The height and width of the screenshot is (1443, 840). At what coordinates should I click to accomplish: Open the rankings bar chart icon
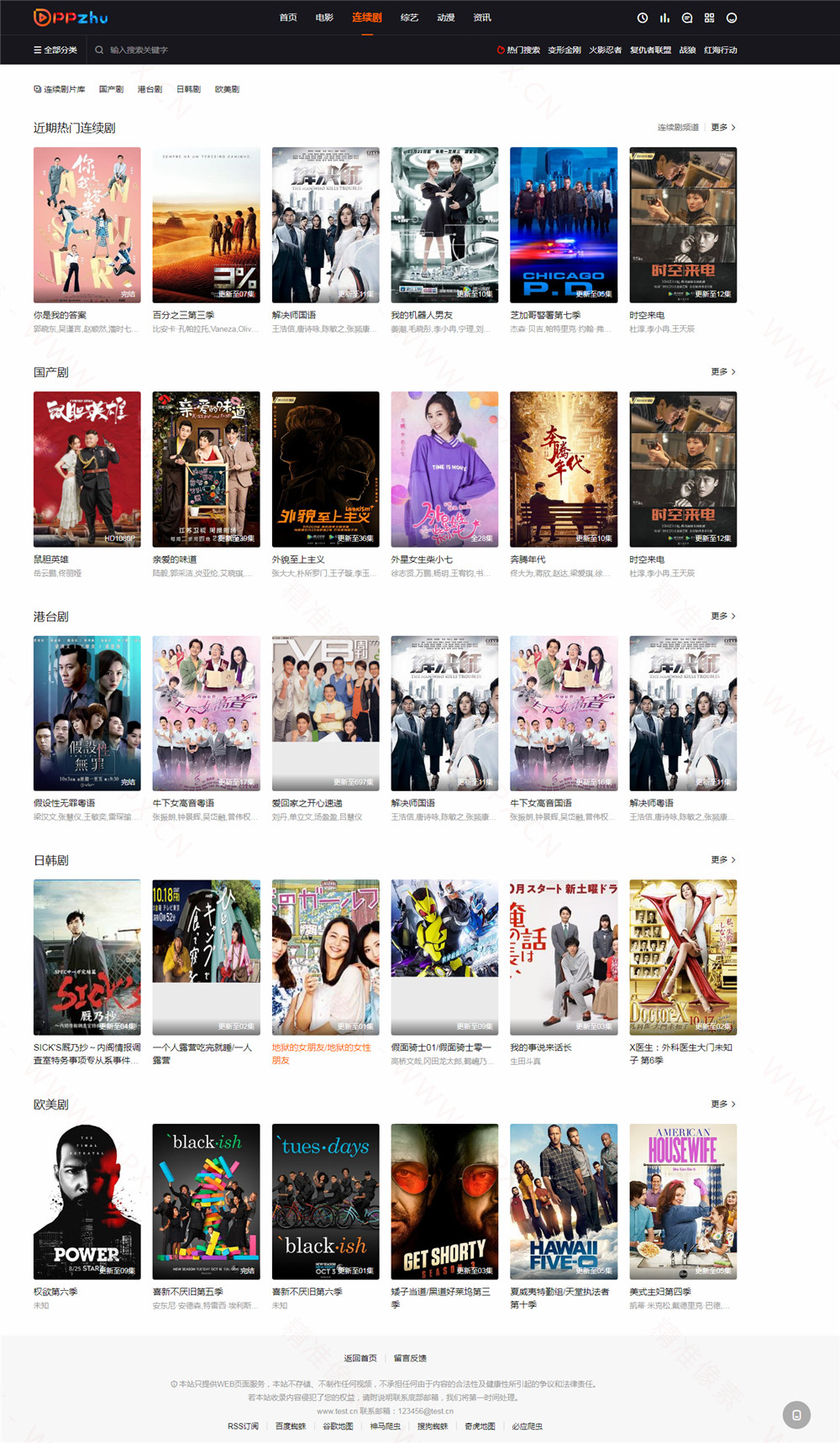[664, 18]
